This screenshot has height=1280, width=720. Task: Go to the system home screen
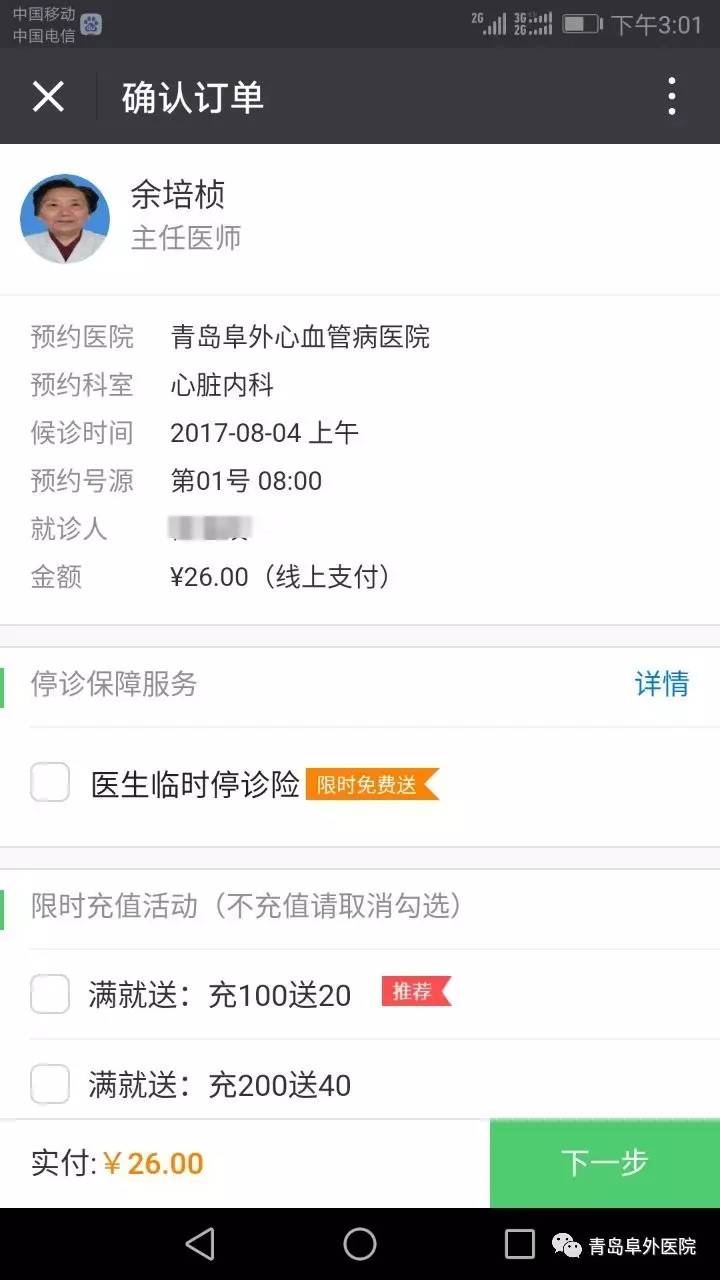coord(360,1244)
